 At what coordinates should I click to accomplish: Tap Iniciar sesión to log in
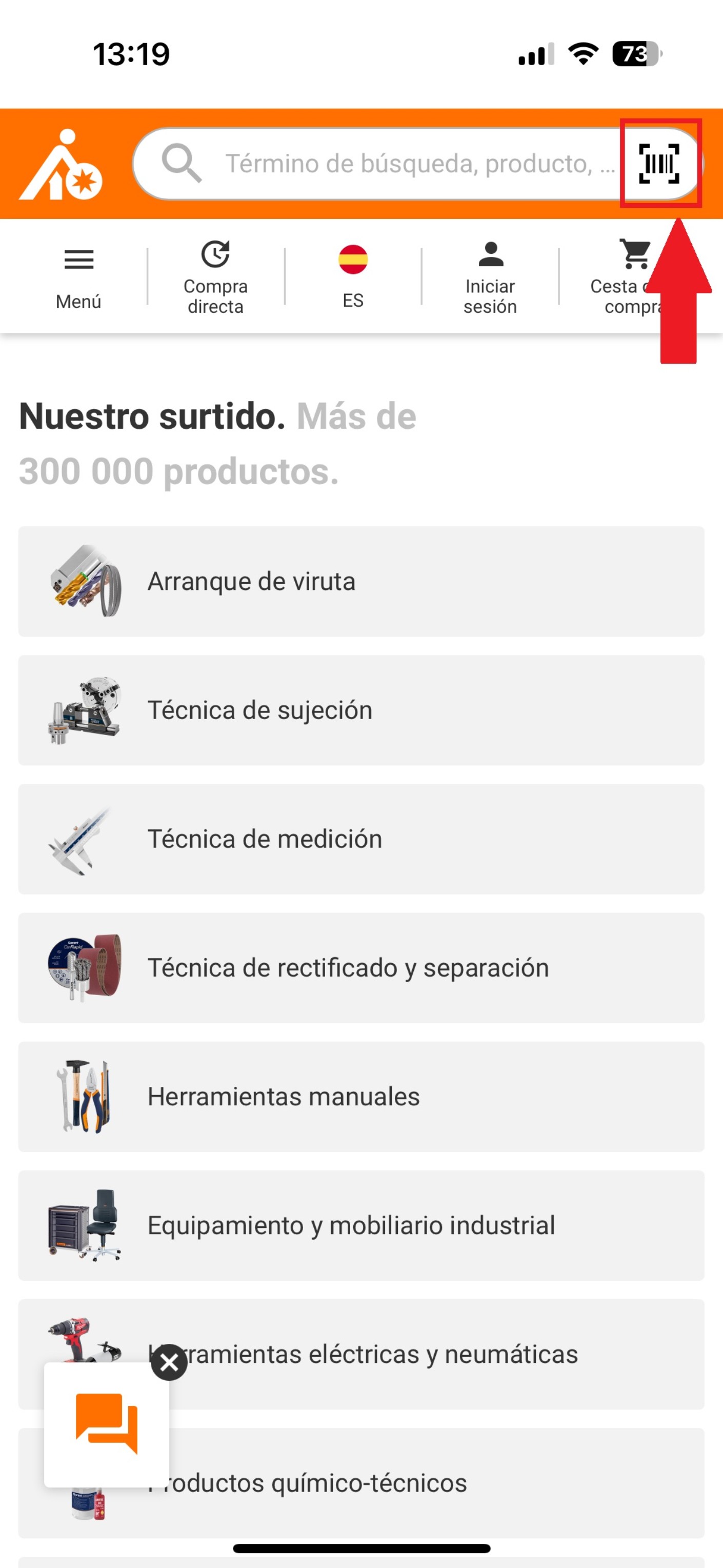click(490, 278)
